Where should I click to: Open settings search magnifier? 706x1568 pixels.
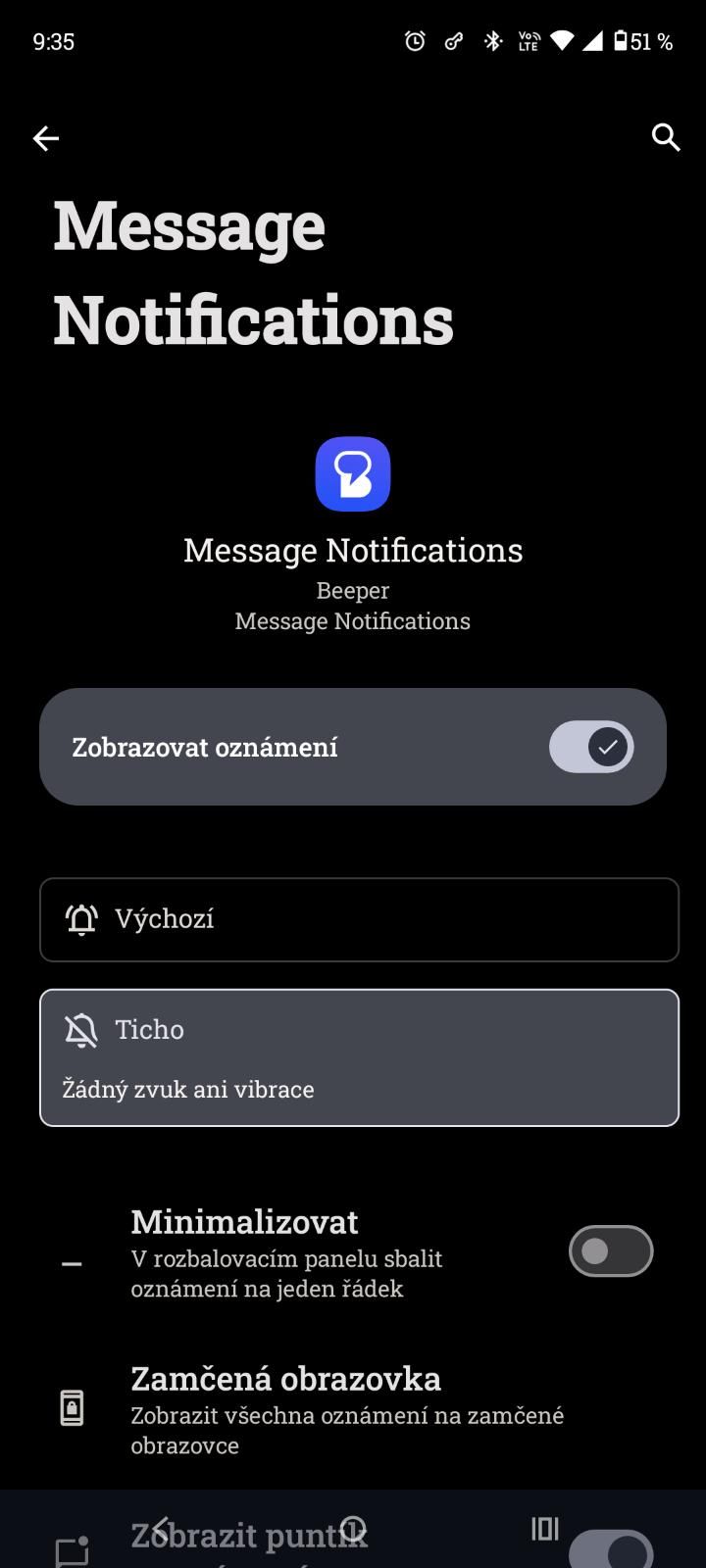[x=666, y=137]
